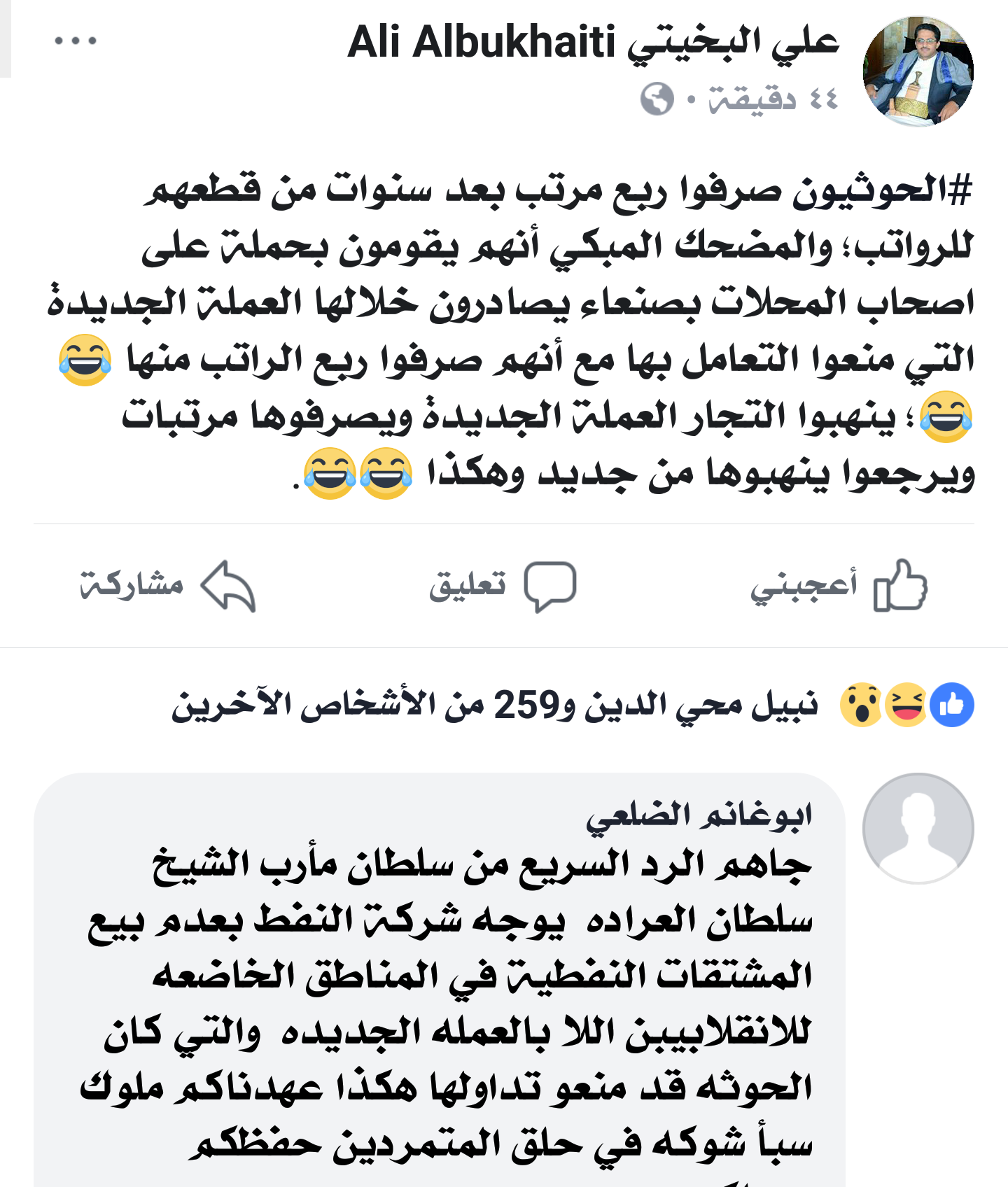
Task: Open the post's three-dot options menu
Action: point(76,41)
